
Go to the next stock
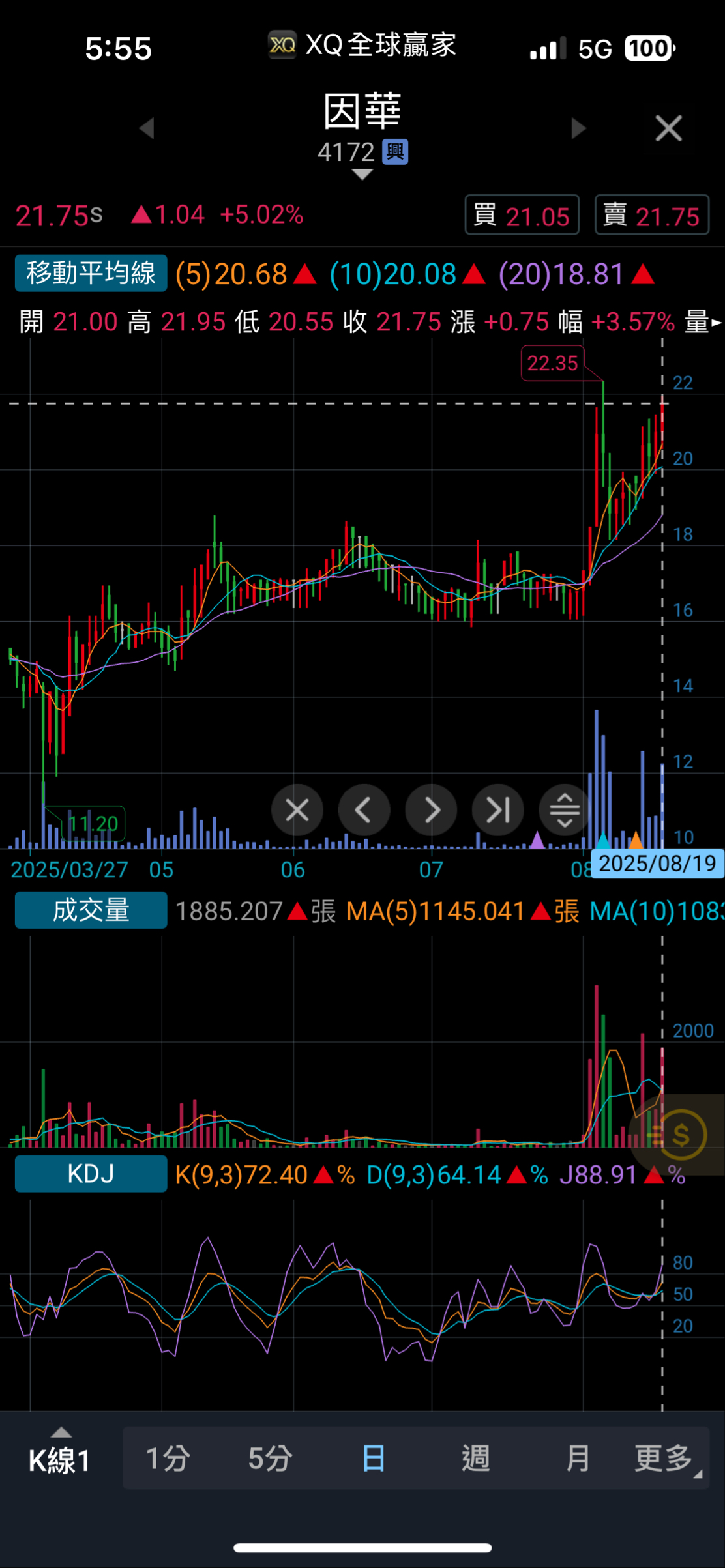click(578, 128)
